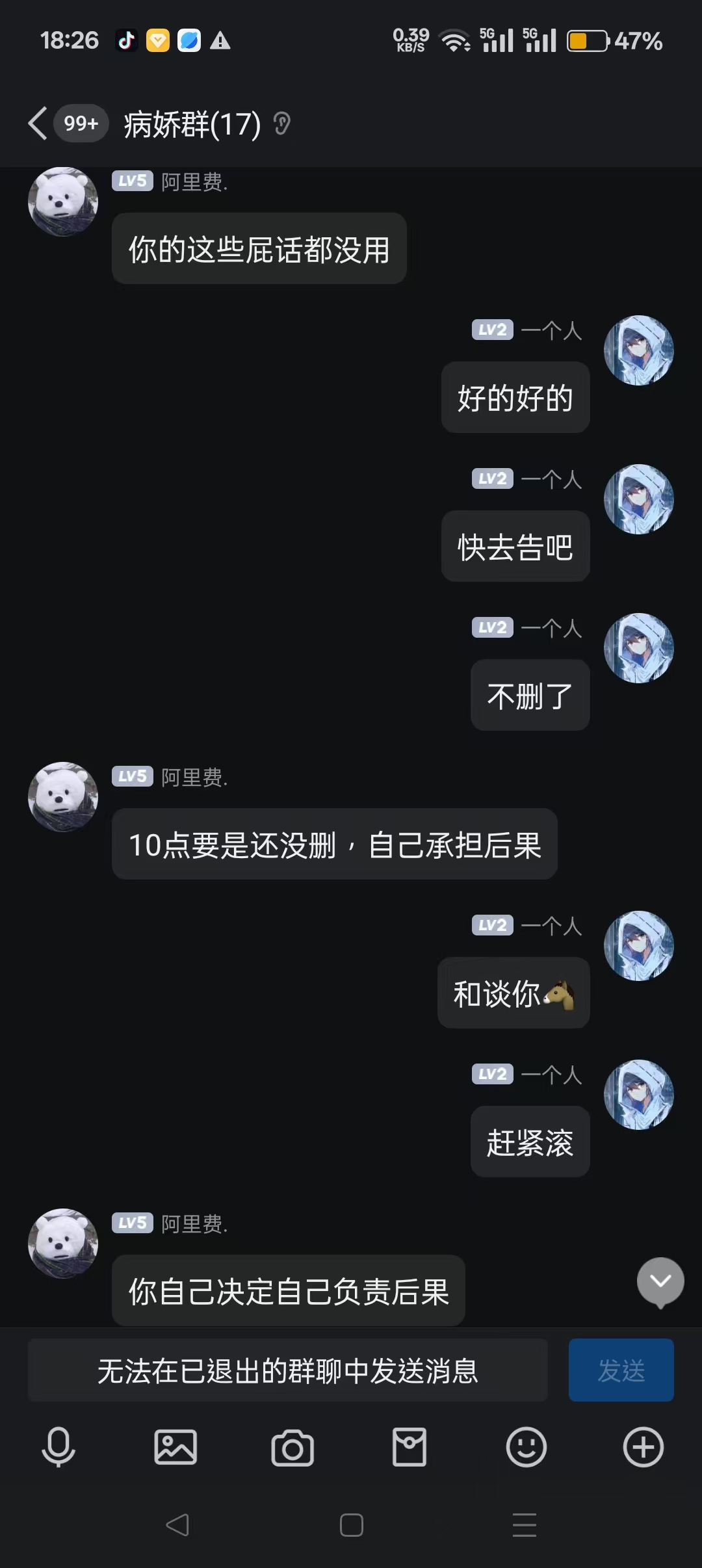Viewport: 702px width, 1568px height.
Task: Open the emoji panel
Action: [x=526, y=1447]
